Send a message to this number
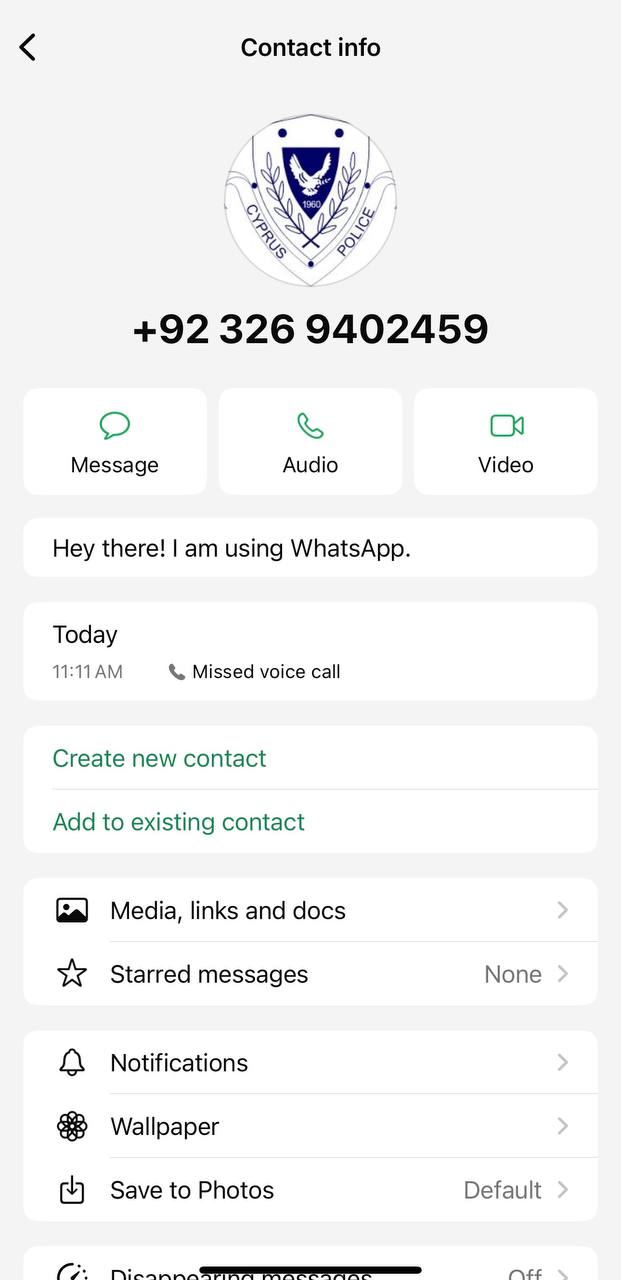Screen dimensions: 621x1280 [x=115, y=441]
